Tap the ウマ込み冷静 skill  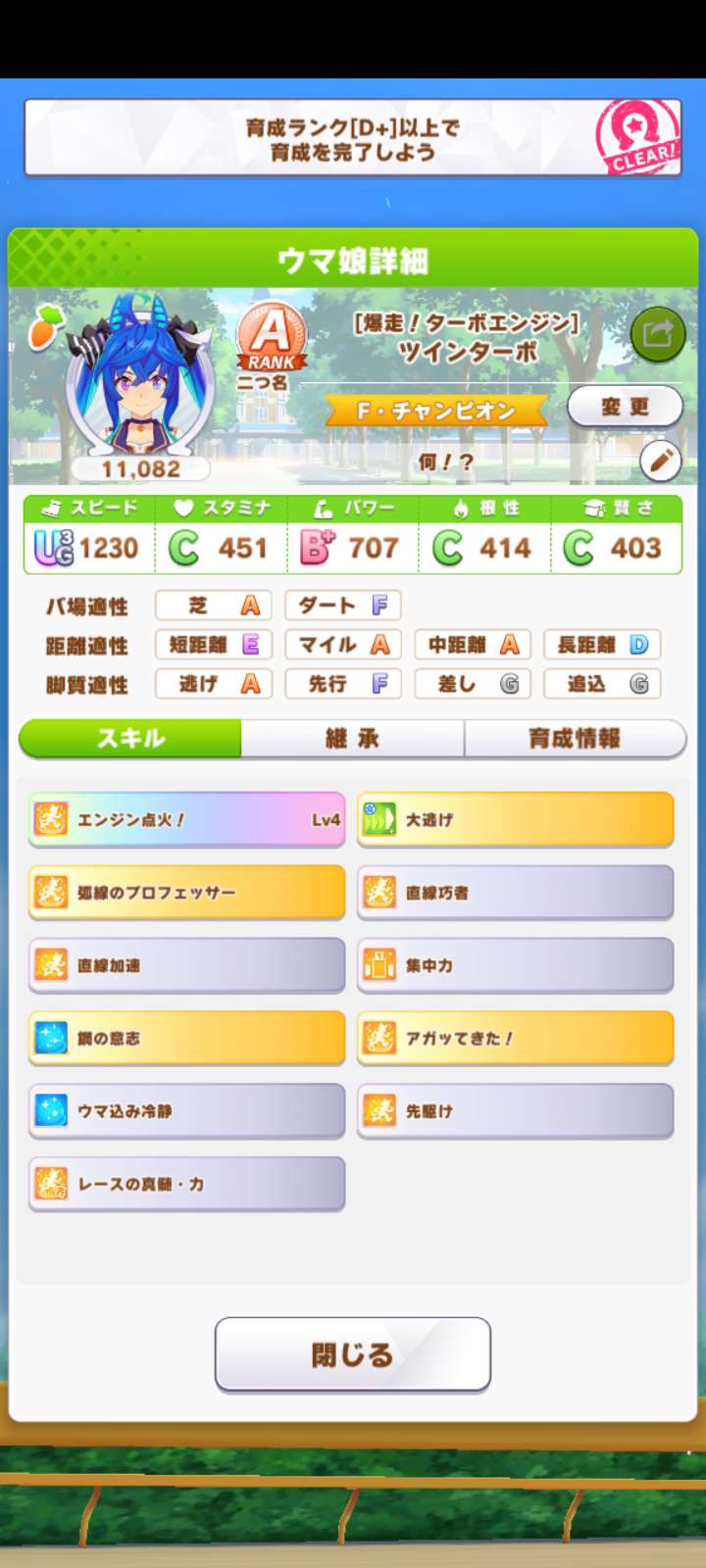(x=186, y=1111)
